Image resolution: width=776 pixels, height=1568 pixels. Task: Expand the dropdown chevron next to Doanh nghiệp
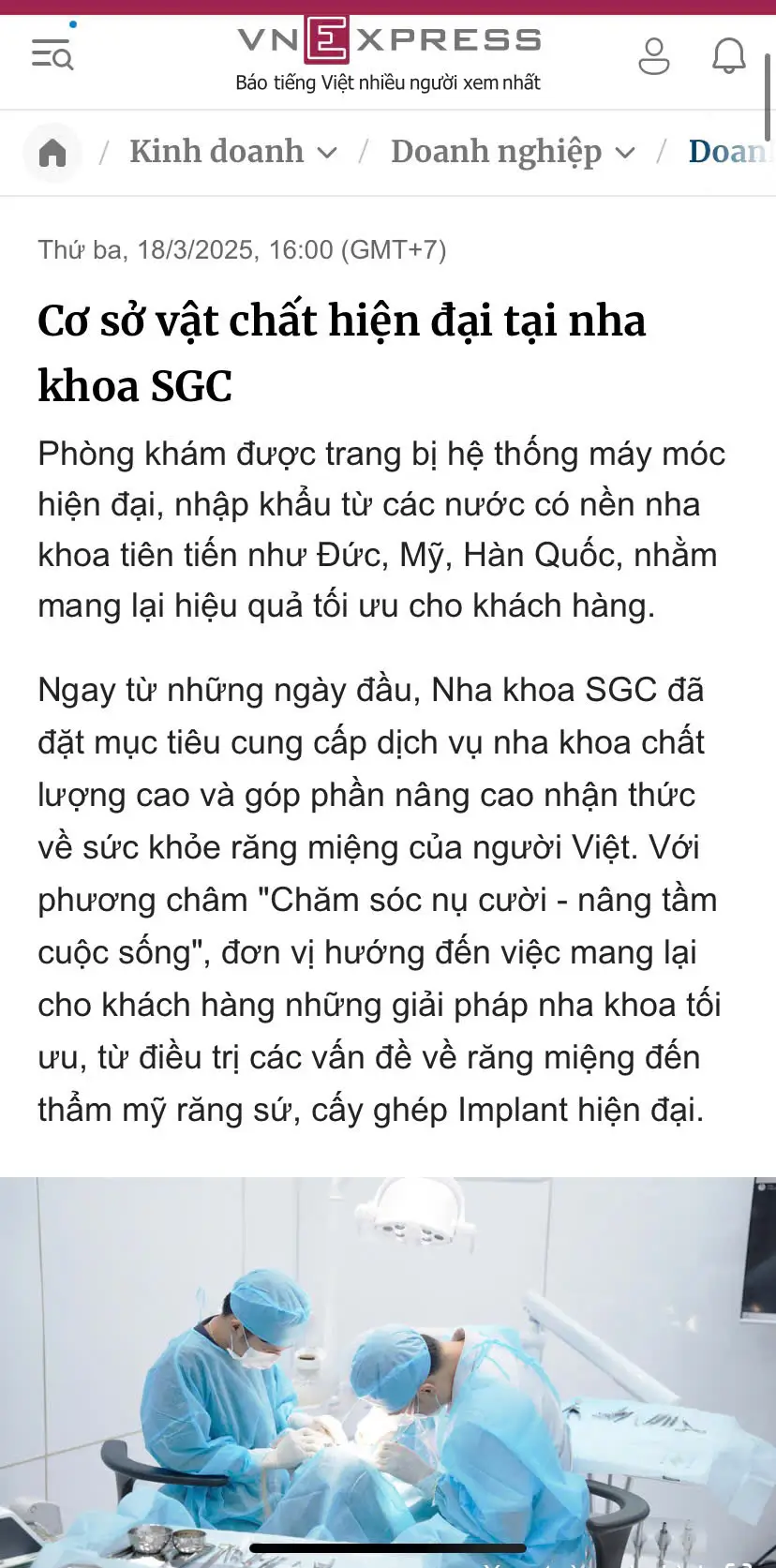625,153
